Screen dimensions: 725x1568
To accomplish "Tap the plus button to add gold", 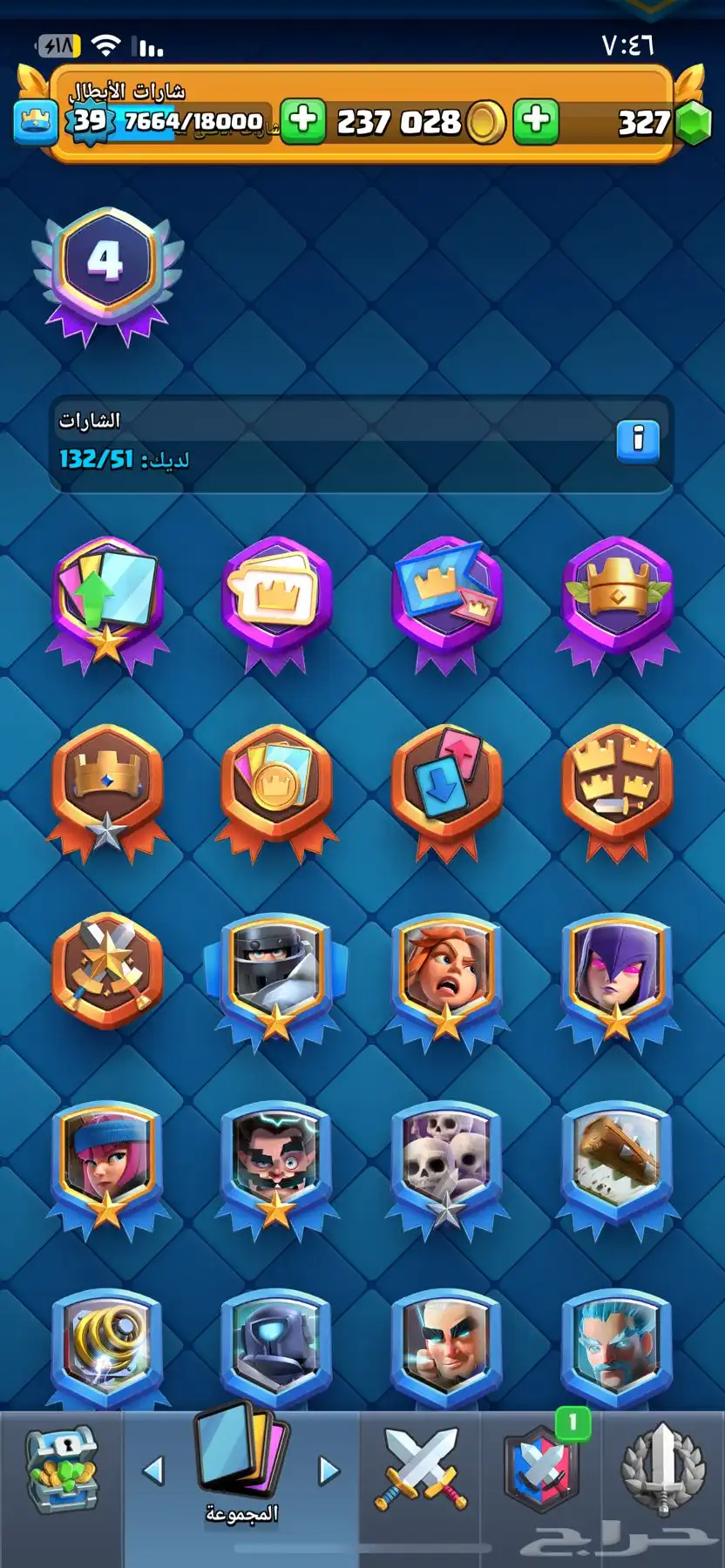I will 536,121.
